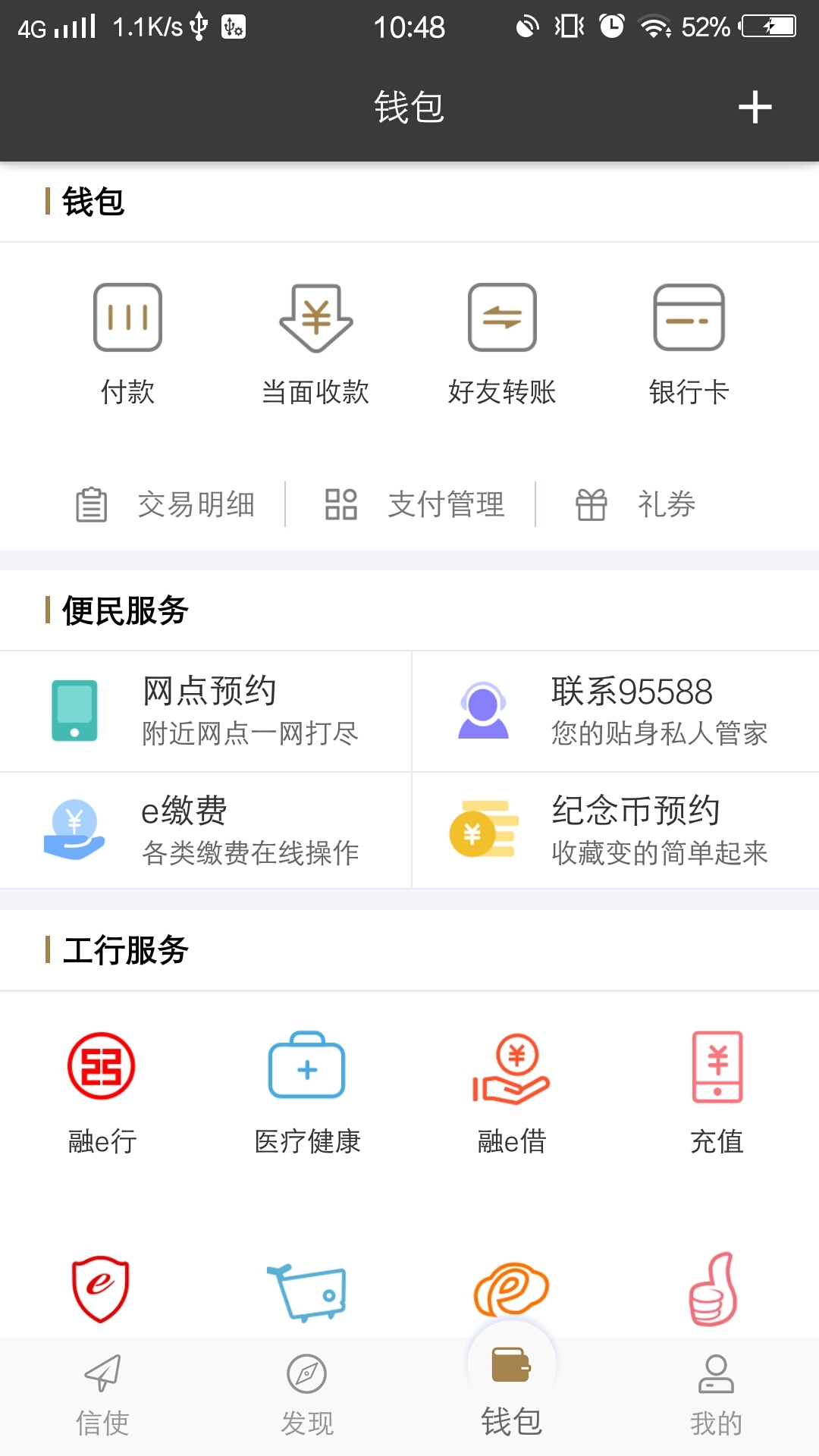The height and width of the screenshot is (1456, 819).
Task: Open e缴费 online bill payment
Action: point(206,830)
